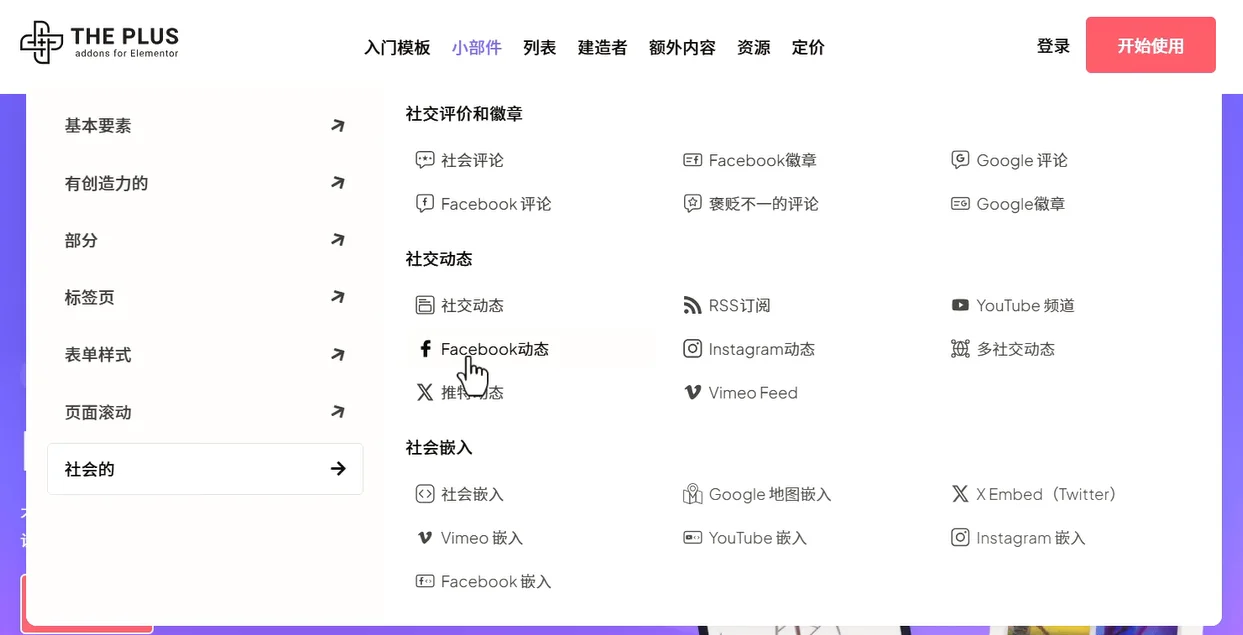
Task: Open the YouTube 嵌入 widget
Action: coord(757,538)
